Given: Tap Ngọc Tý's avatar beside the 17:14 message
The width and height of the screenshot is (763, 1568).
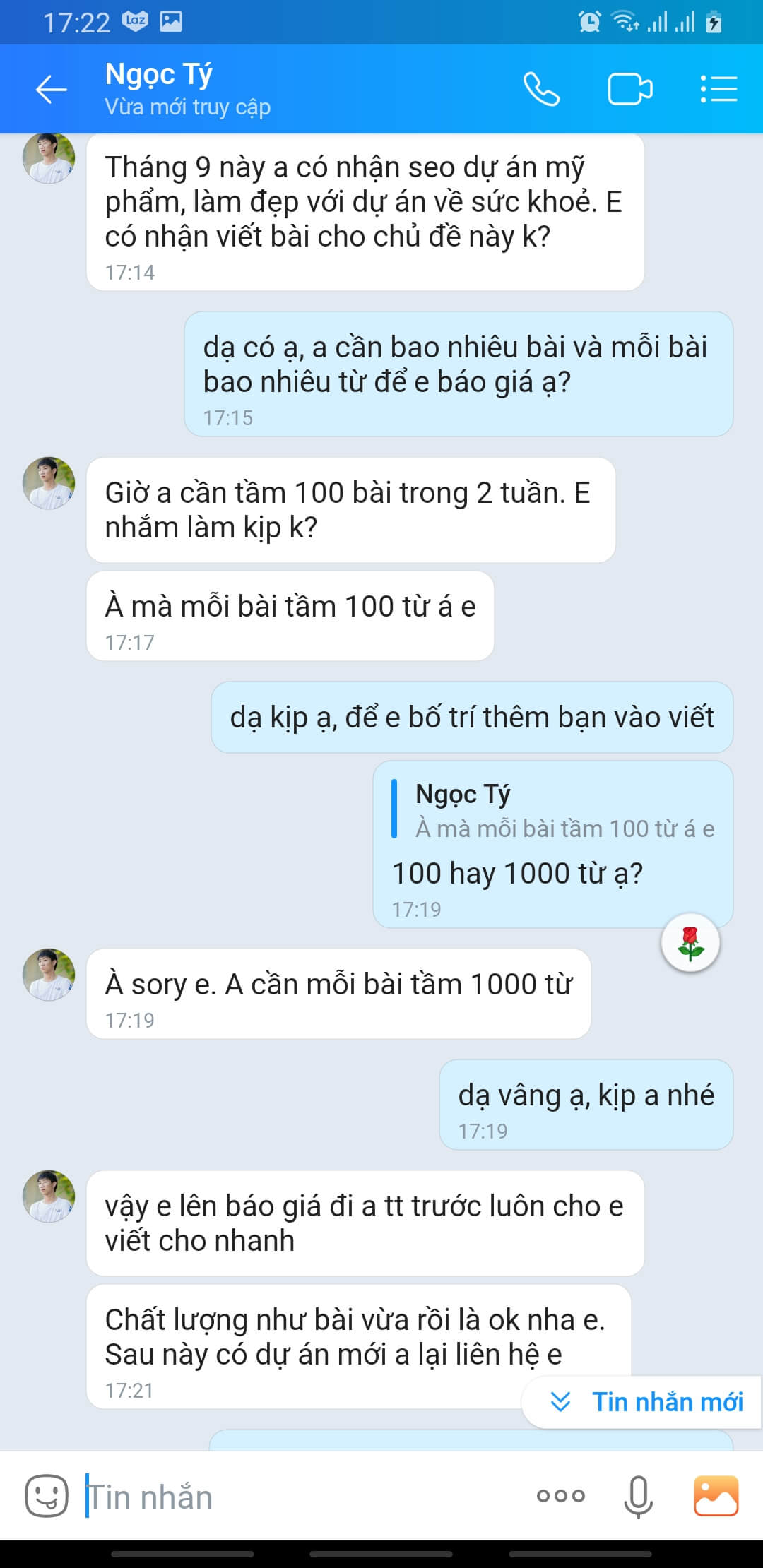Looking at the screenshot, I should [49, 158].
